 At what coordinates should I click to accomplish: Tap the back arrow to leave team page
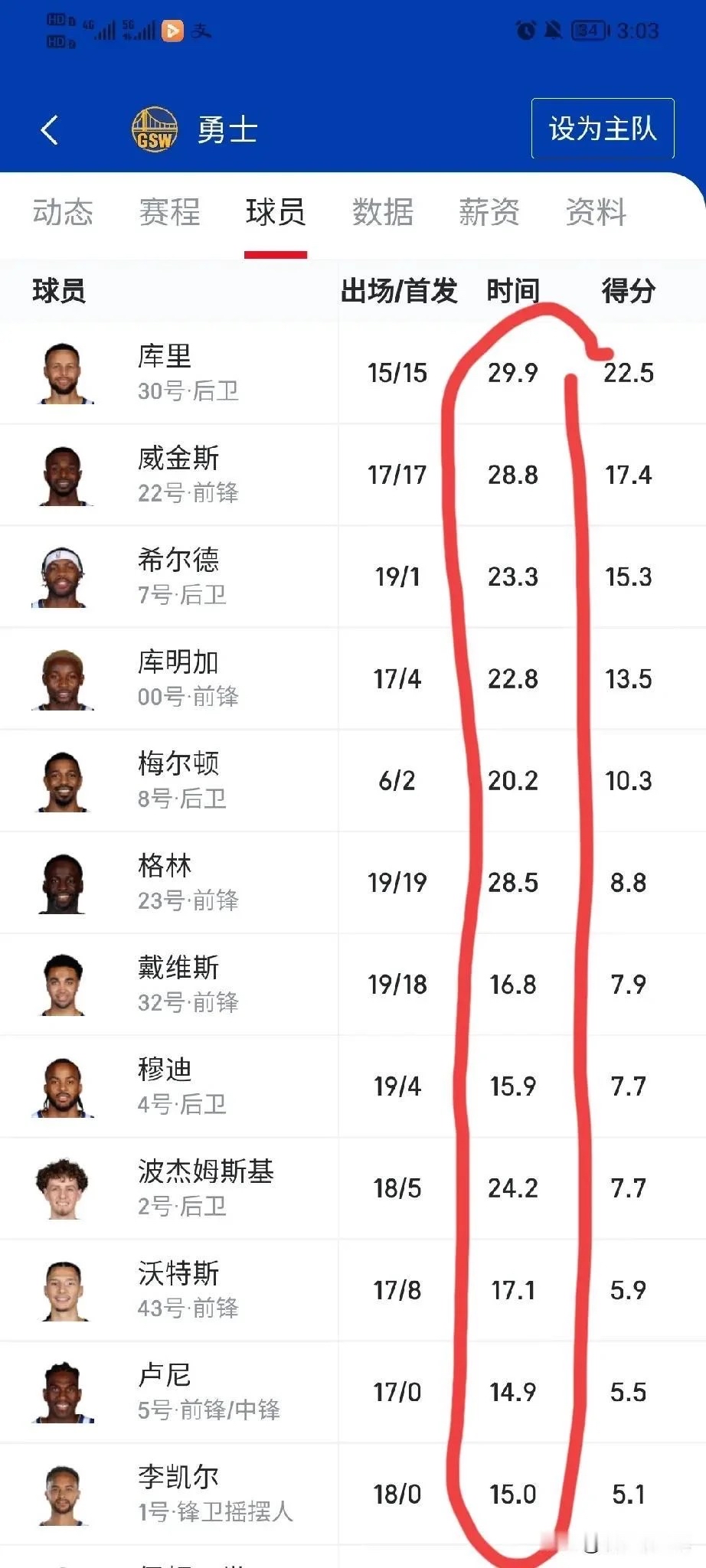tap(48, 129)
